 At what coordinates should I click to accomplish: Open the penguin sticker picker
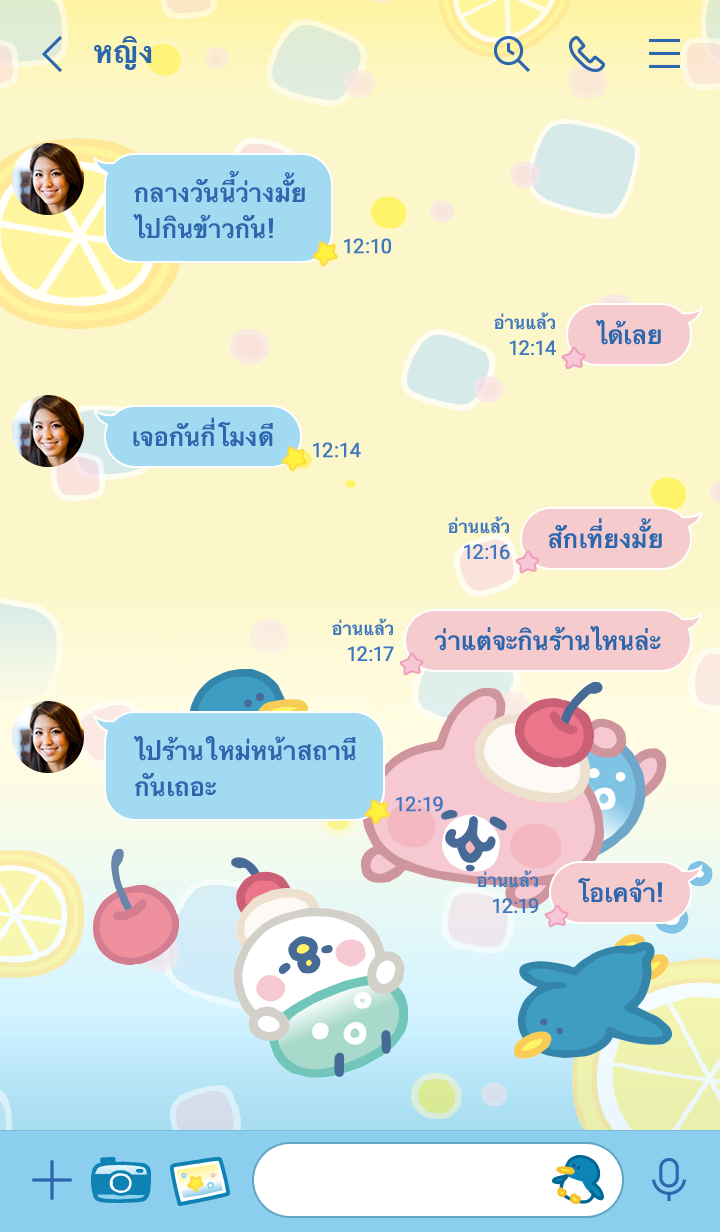(x=579, y=1181)
